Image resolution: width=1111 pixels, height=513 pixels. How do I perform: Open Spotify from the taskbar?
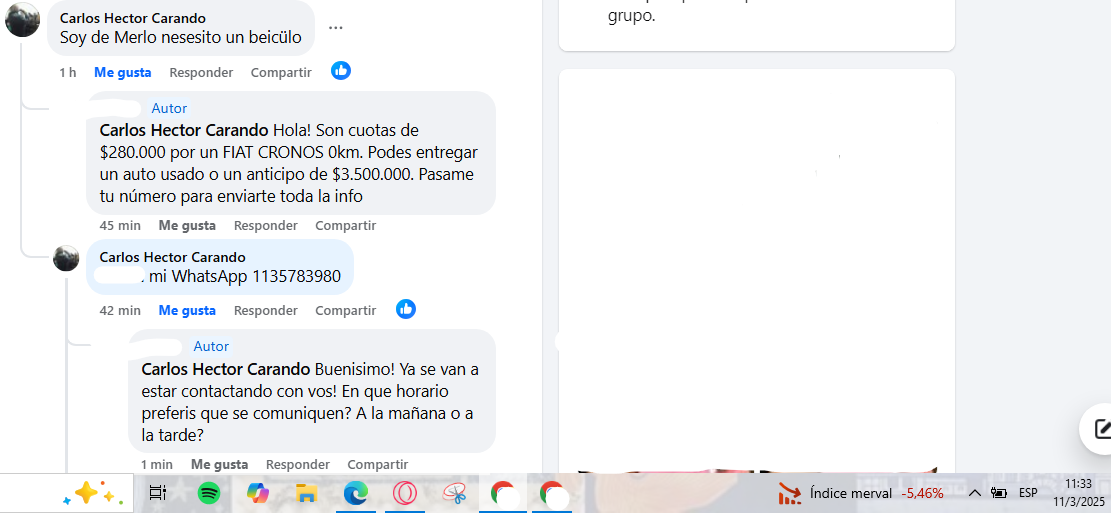[208, 492]
